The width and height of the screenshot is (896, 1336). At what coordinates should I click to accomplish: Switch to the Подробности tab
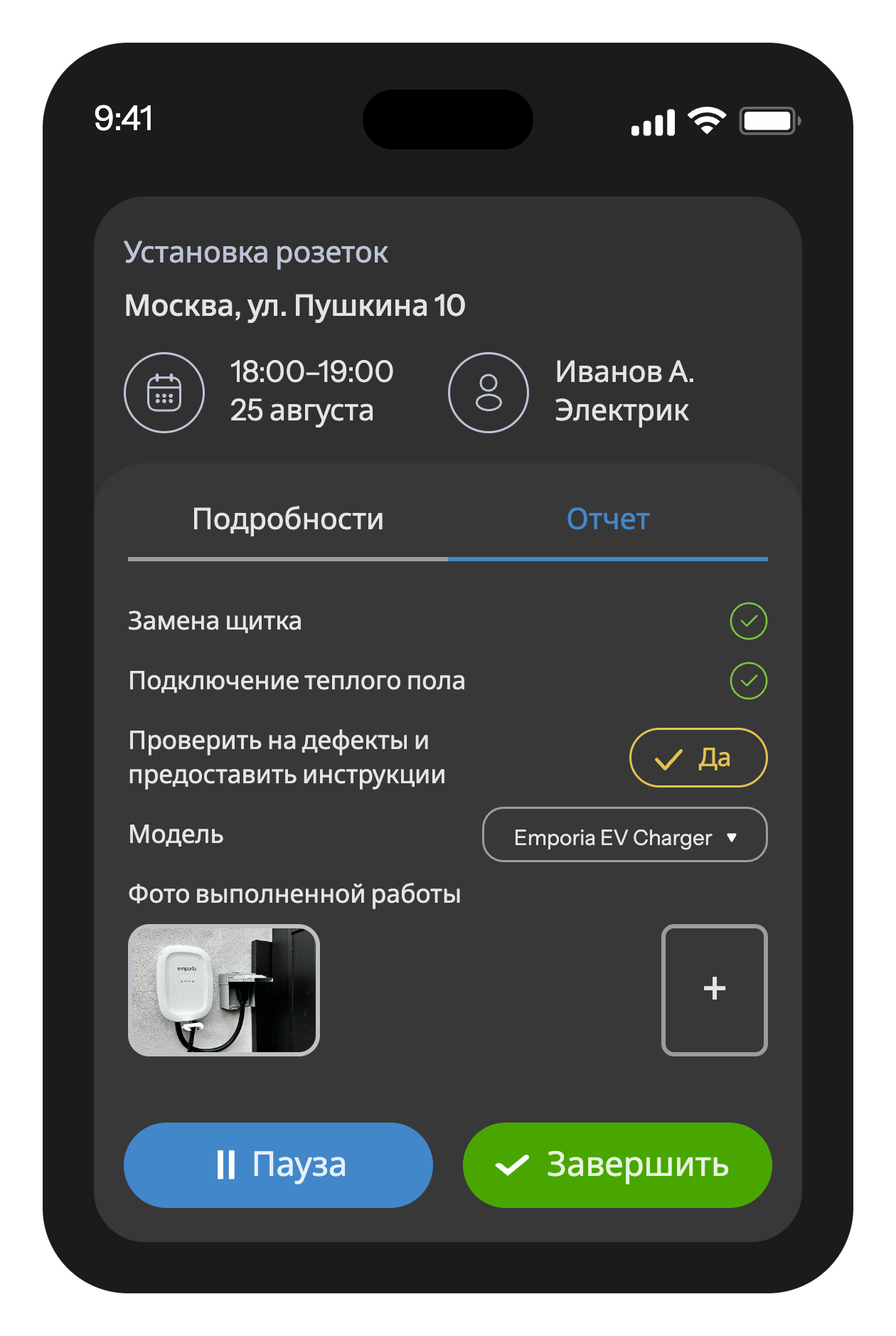coord(288,519)
